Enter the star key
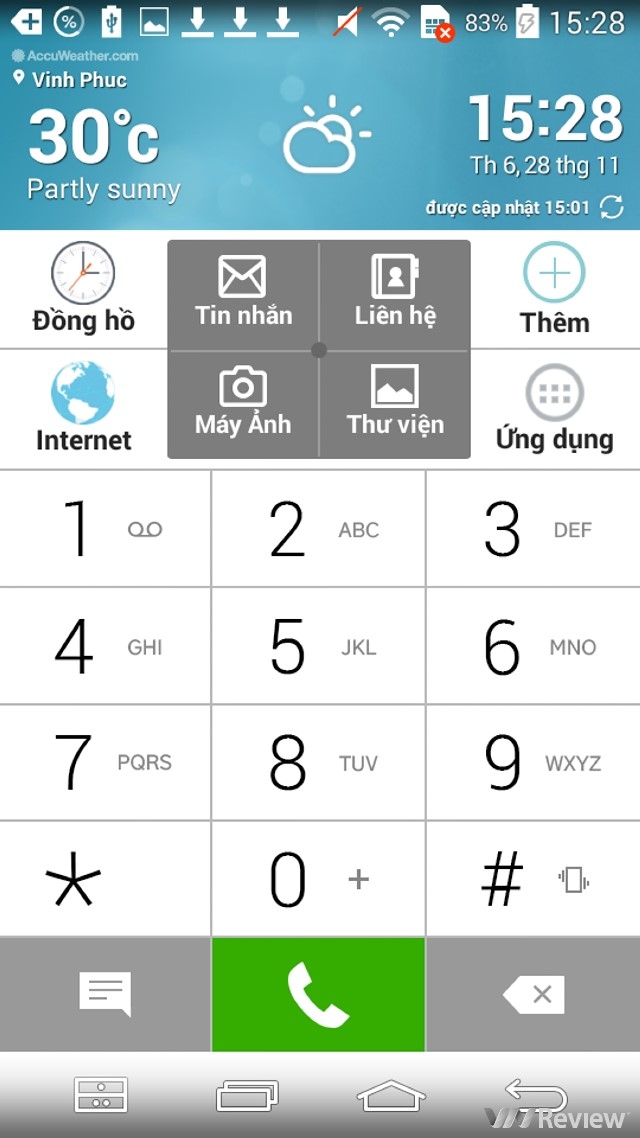Screen dimensions: 640x1138 [x=105, y=879]
